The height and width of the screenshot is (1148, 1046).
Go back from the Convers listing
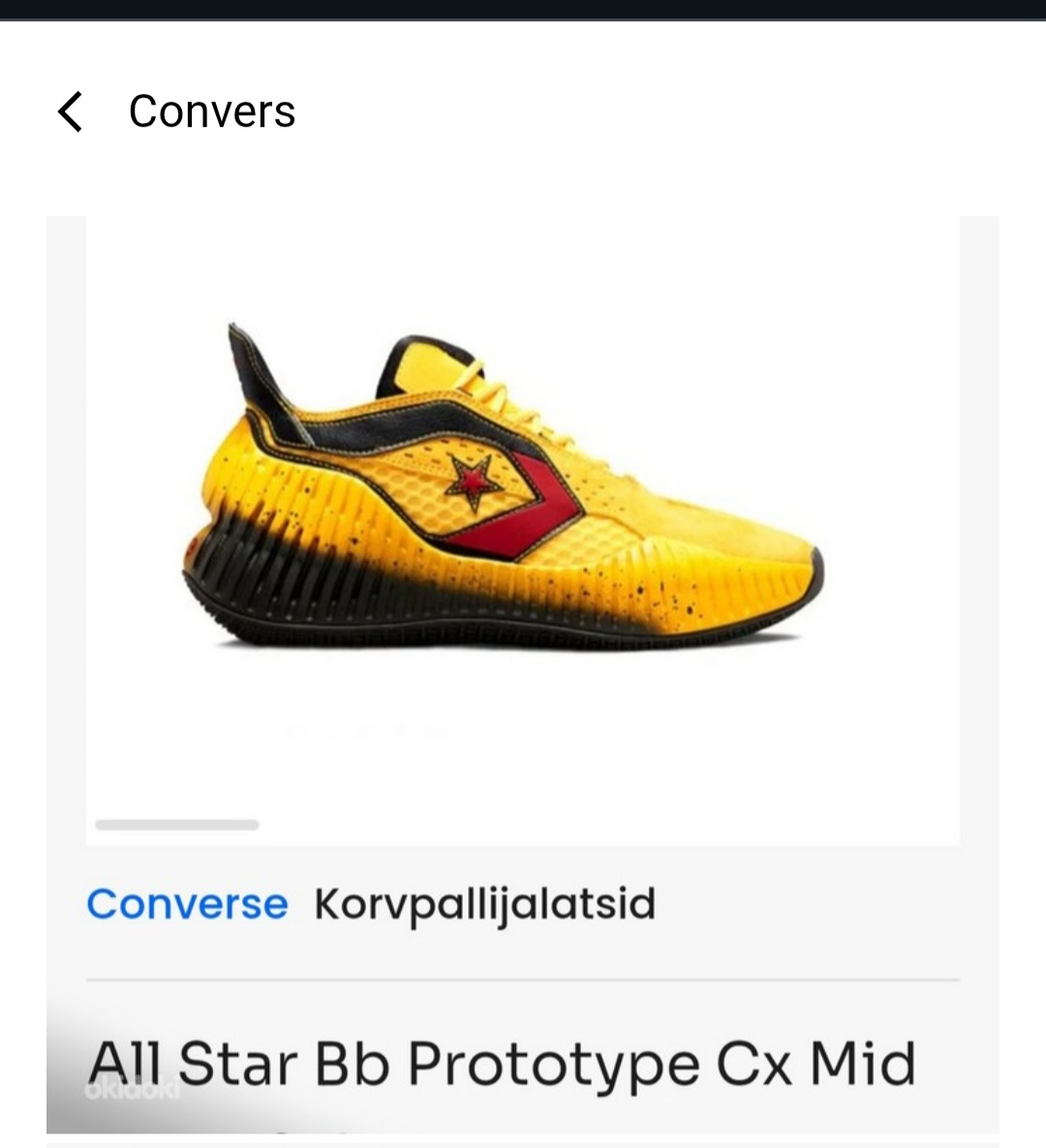[71, 111]
